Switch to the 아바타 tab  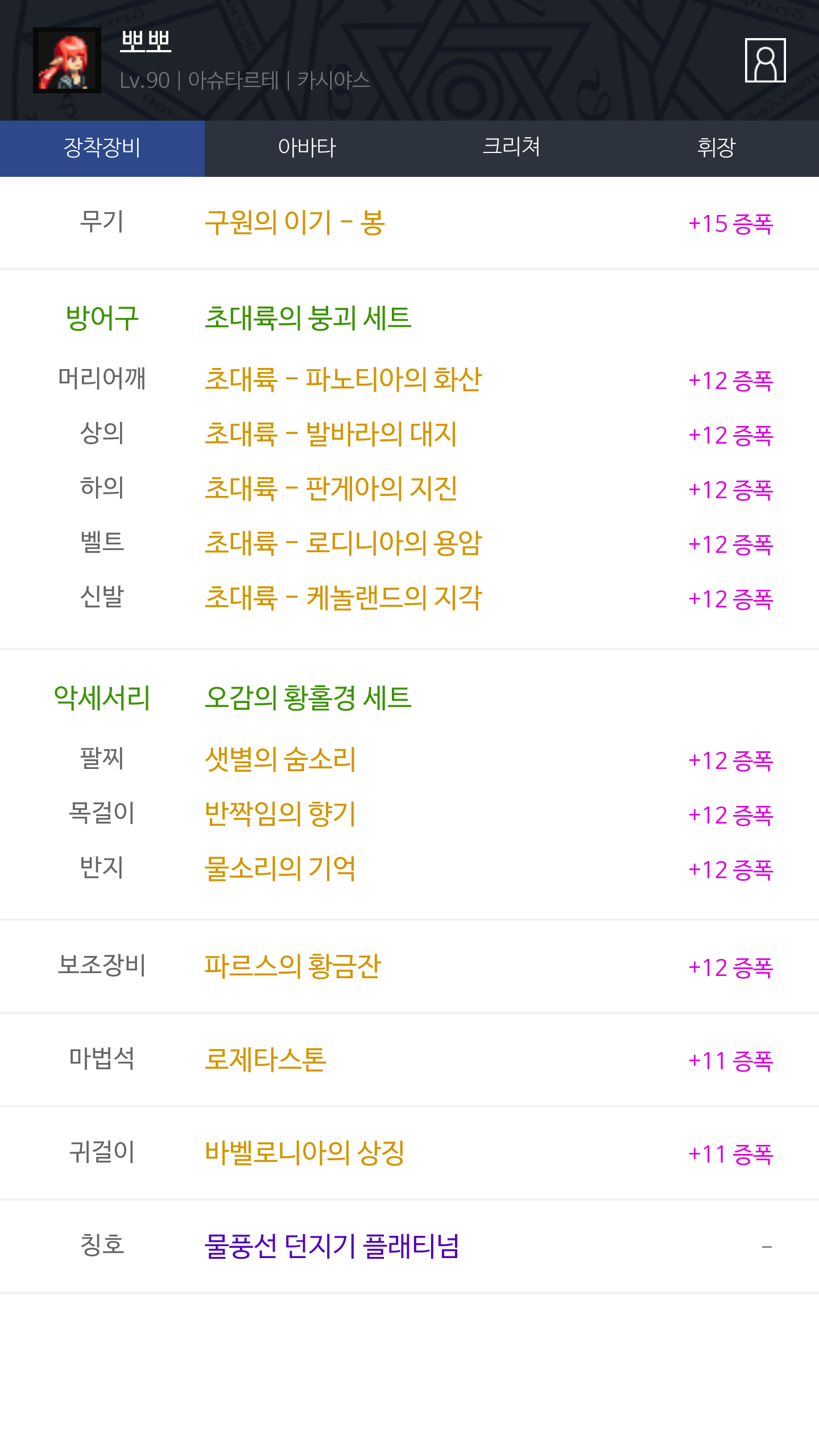(307, 148)
